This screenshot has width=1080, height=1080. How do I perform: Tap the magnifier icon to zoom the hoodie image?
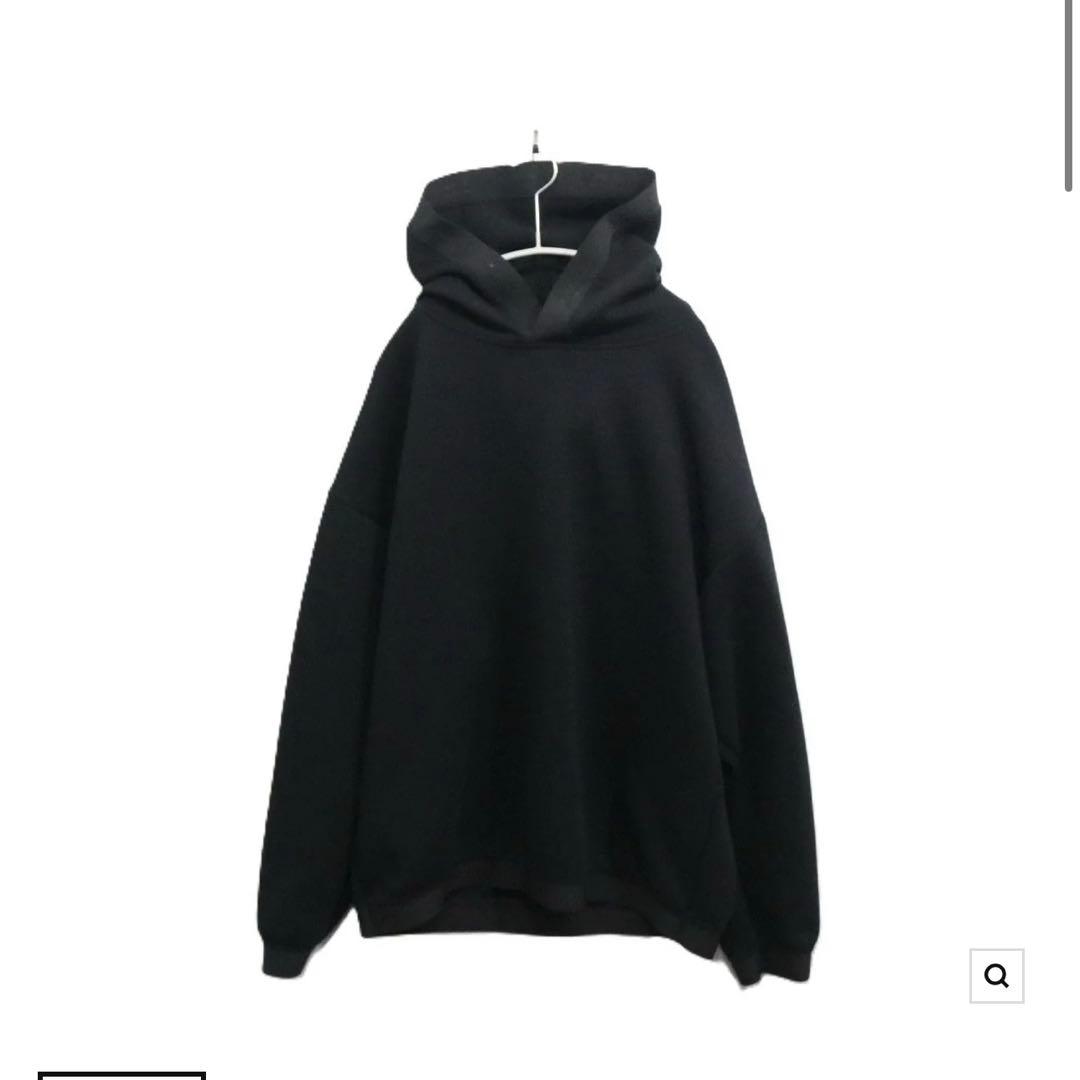tap(996, 975)
